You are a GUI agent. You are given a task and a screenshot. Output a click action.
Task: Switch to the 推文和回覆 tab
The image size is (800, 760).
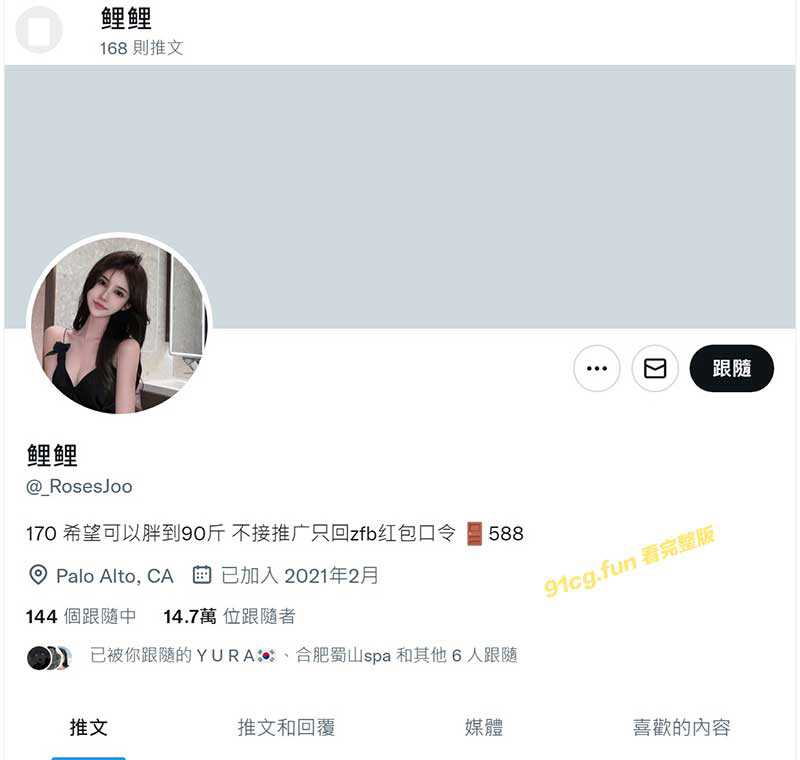tap(286, 727)
